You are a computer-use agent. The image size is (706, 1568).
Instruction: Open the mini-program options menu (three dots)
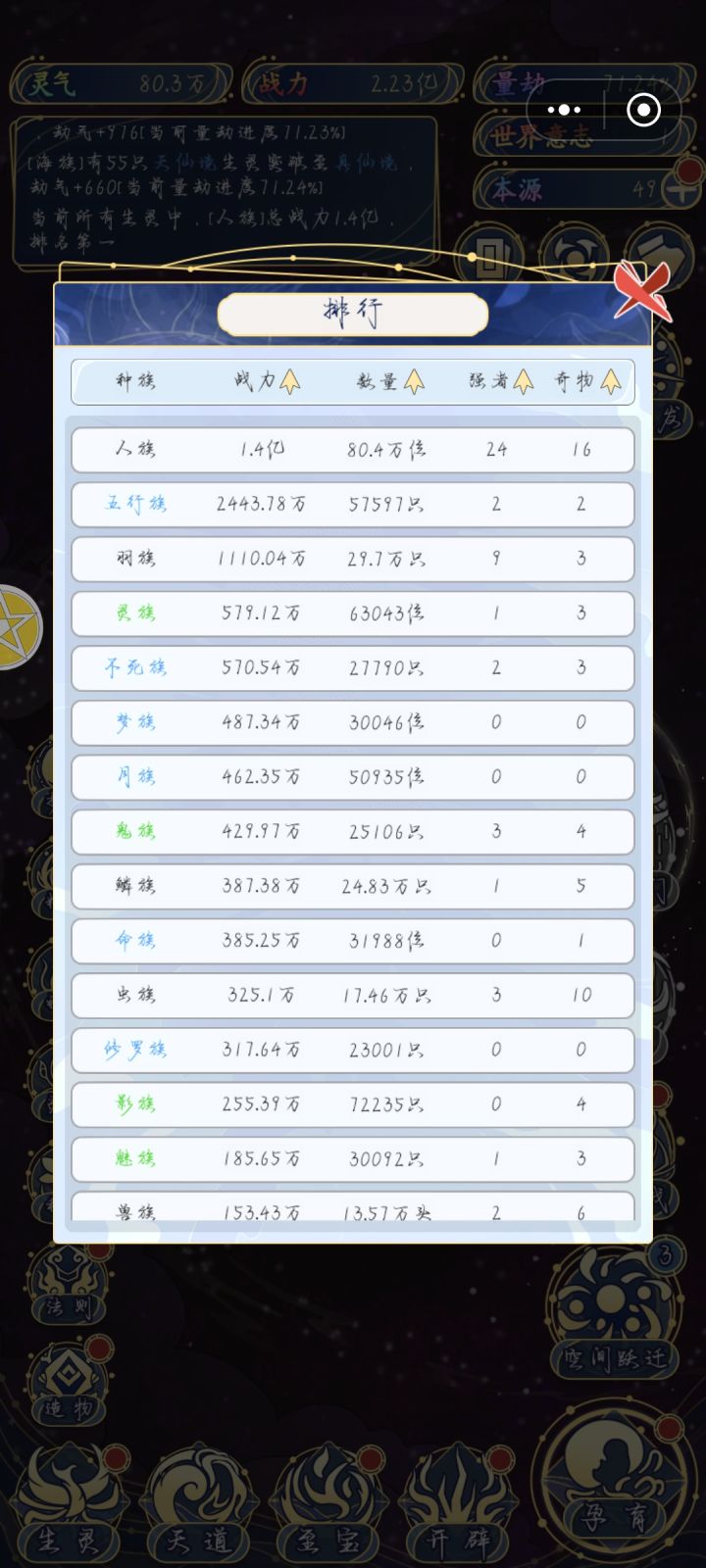564,110
